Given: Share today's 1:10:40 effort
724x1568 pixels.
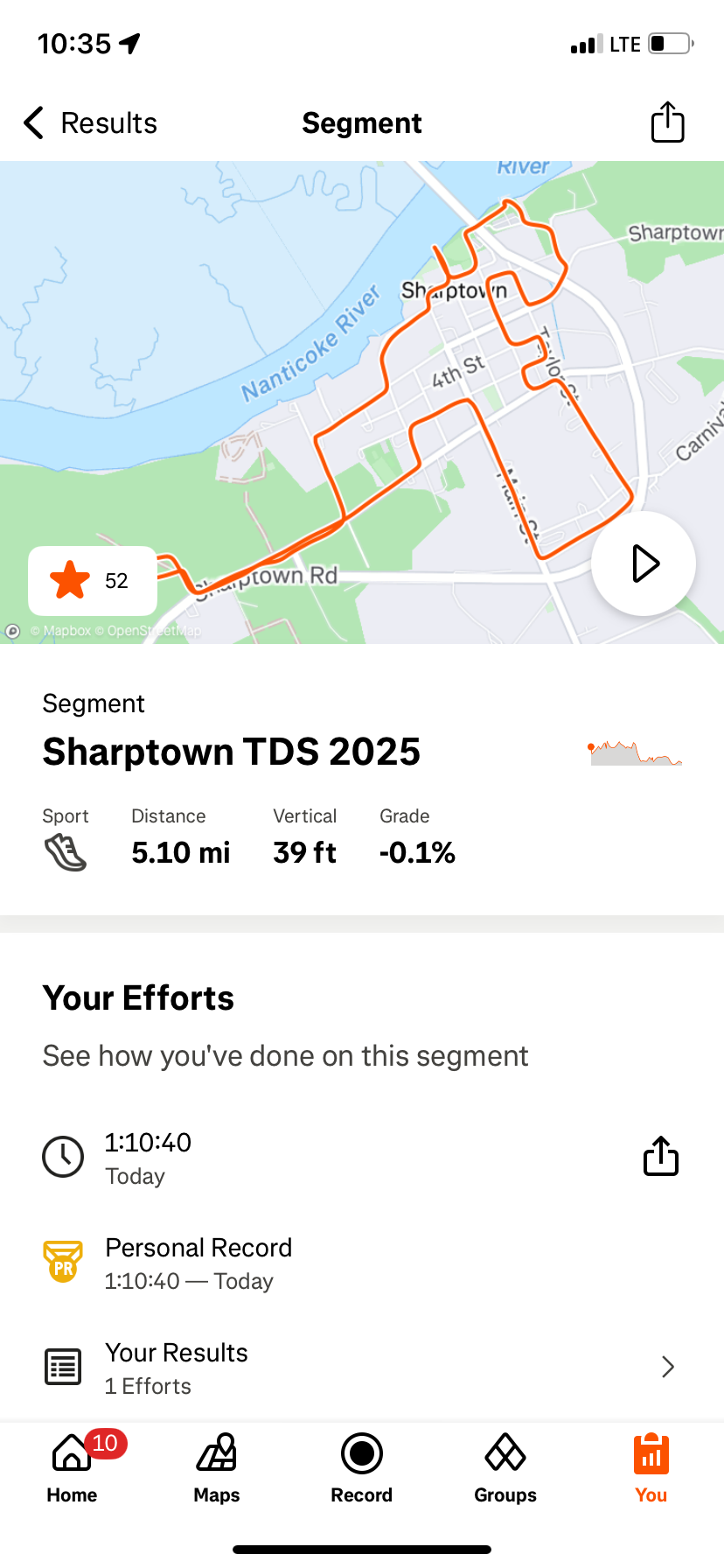Looking at the screenshot, I should pyautogui.click(x=660, y=1157).
